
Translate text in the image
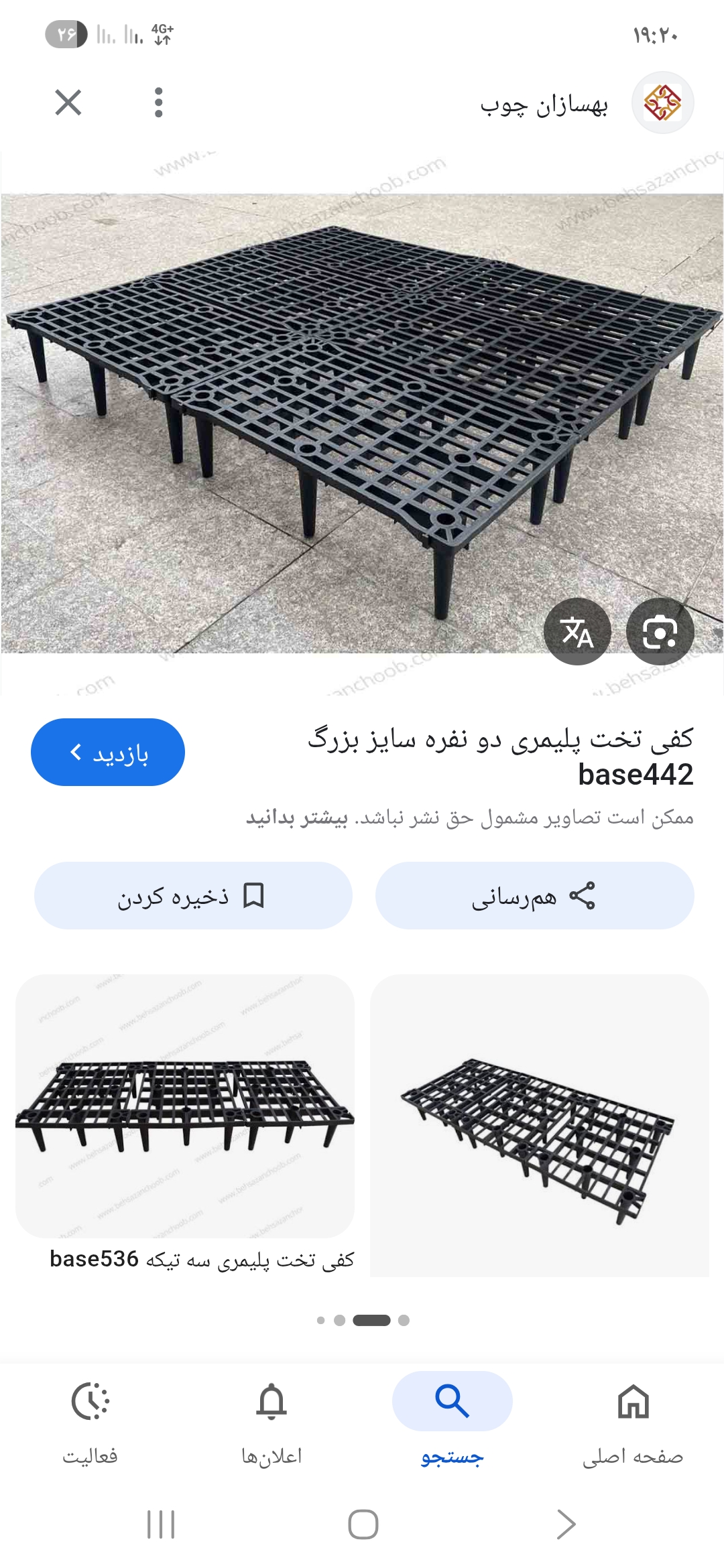pos(577,631)
